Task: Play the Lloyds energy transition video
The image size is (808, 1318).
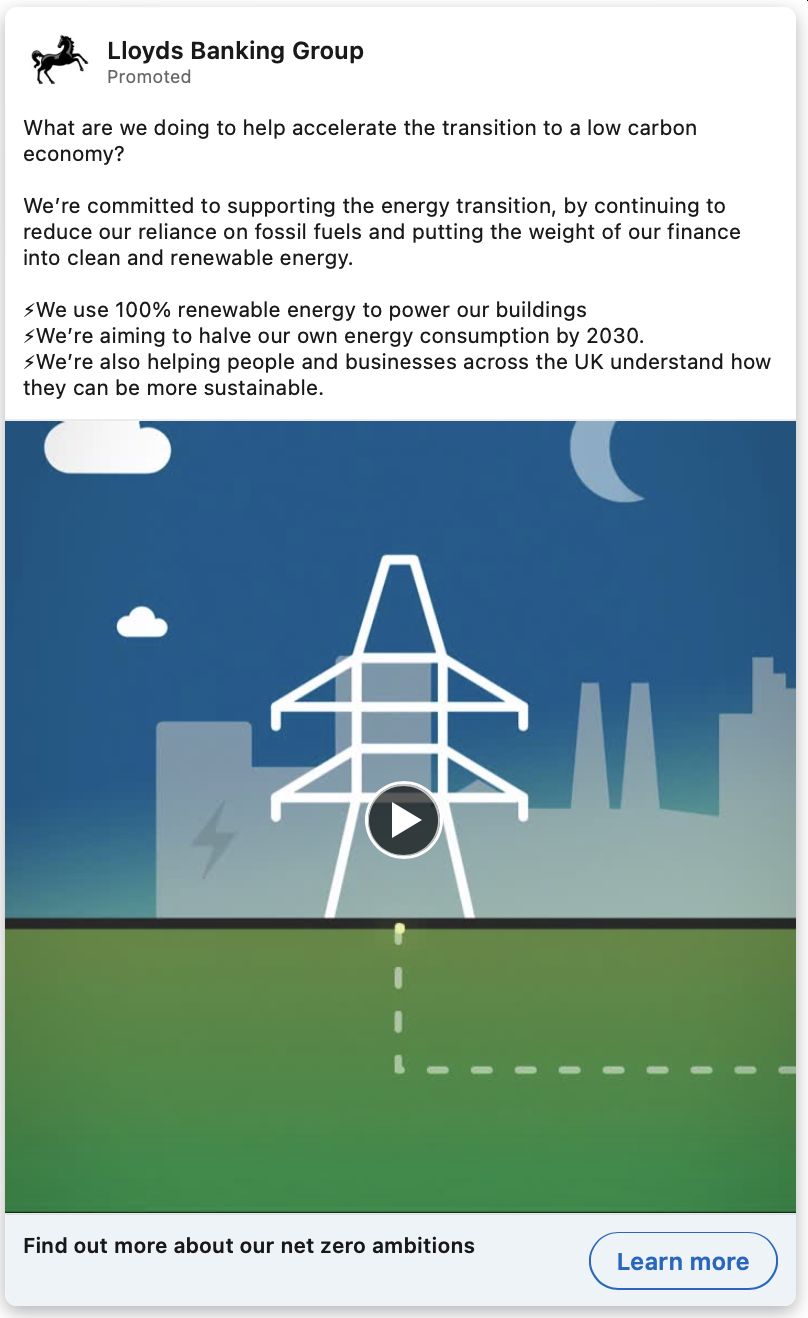Action: point(403,820)
